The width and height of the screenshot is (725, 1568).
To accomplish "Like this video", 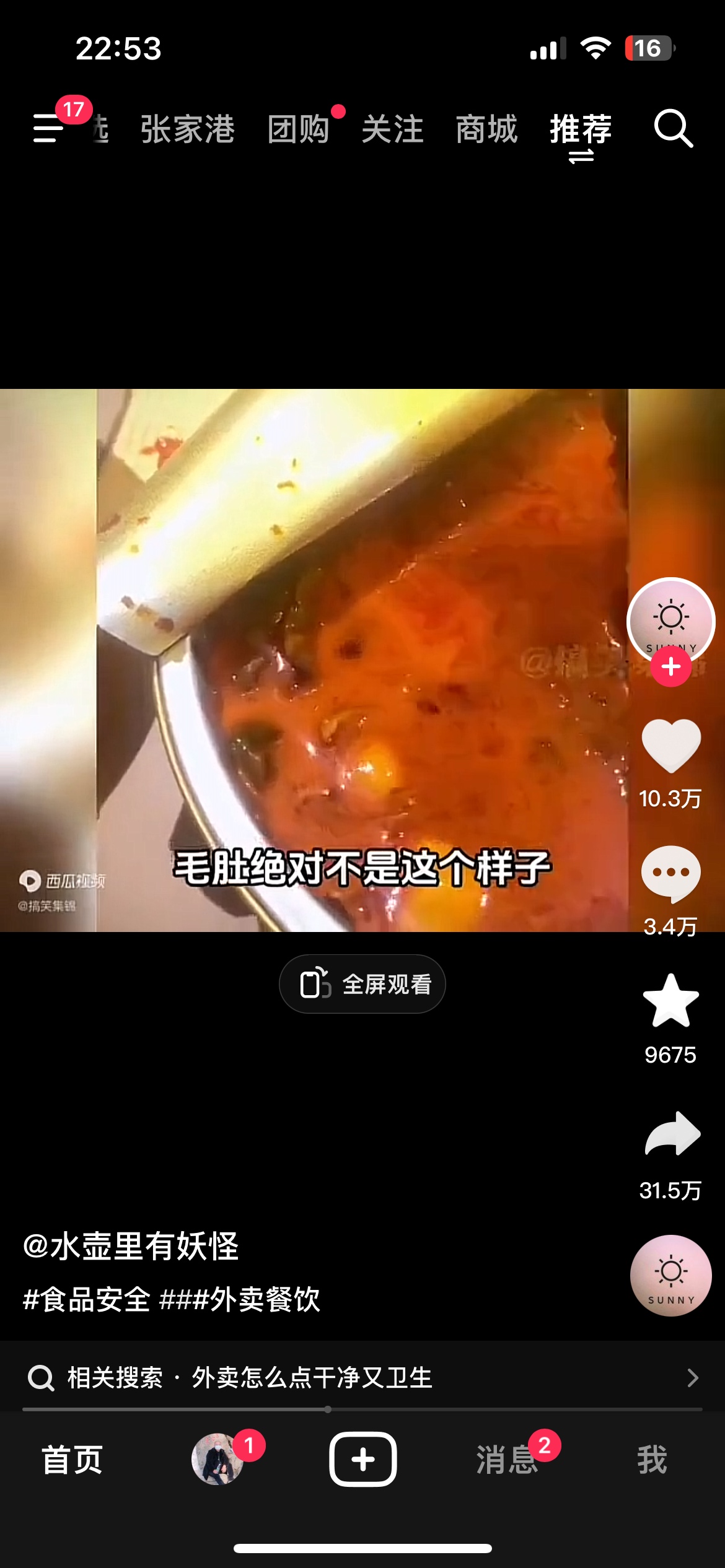I will coord(670,746).
